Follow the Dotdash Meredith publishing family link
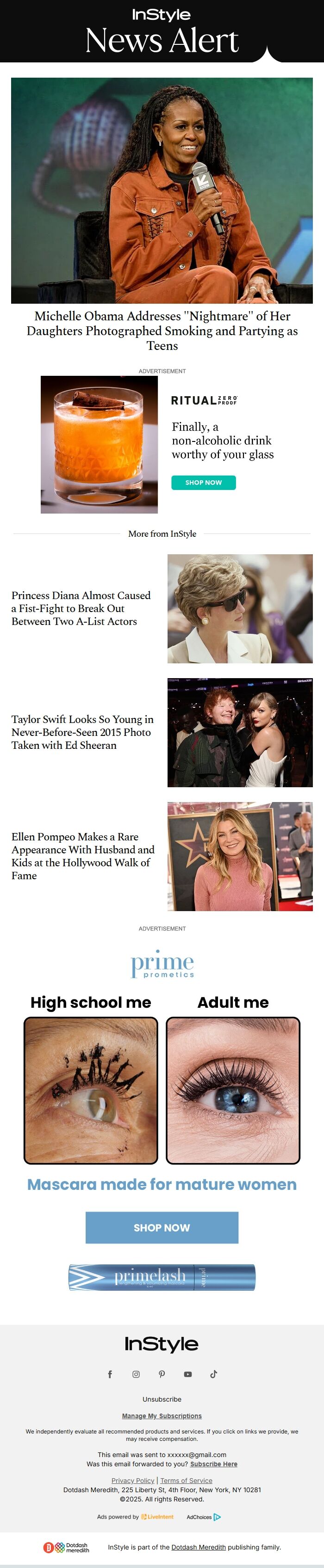The image size is (324, 1568). coord(199,1547)
